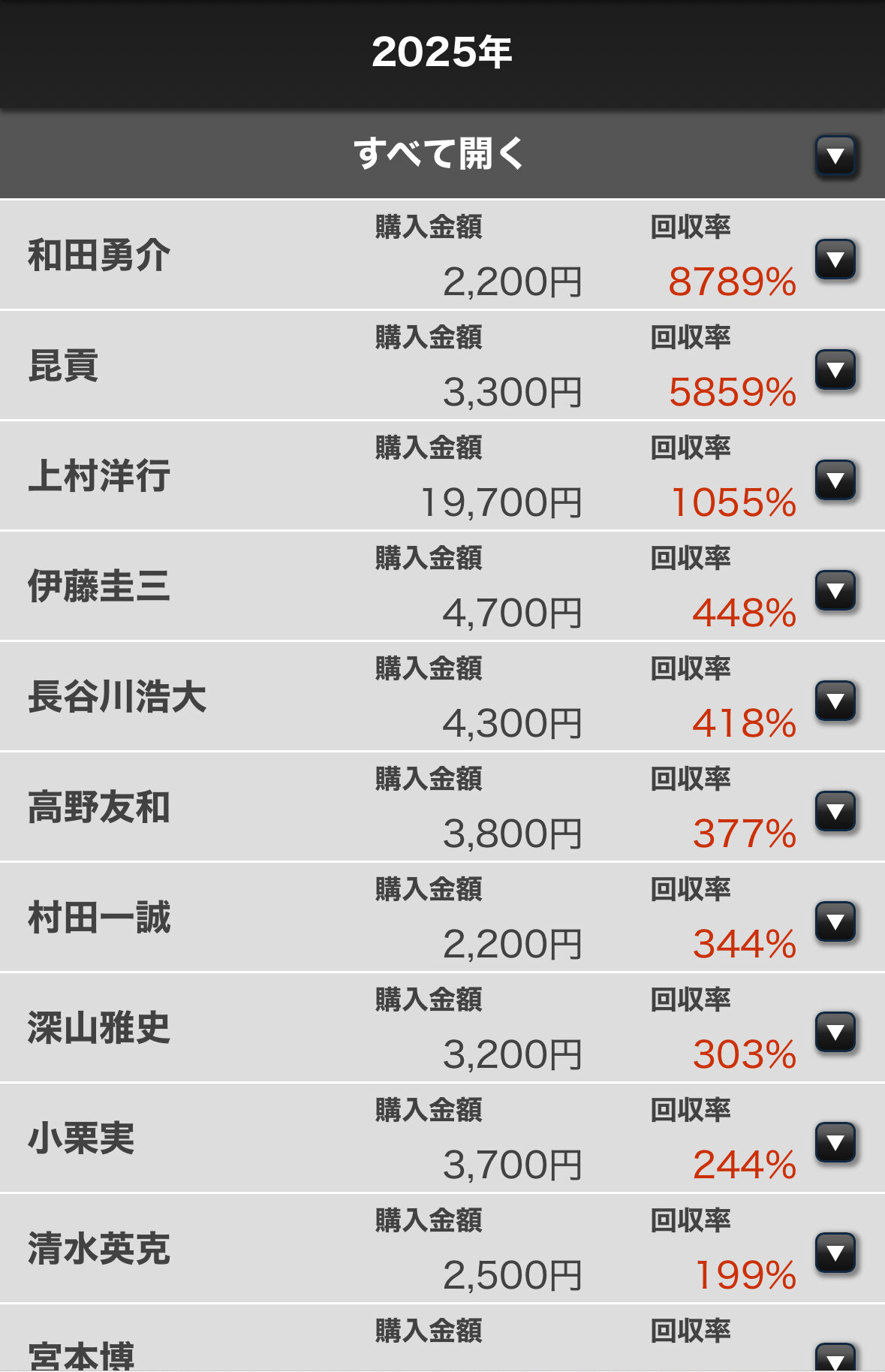Expand 伊藤圭三 details
This screenshot has width=885, height=1372.
pyautogui.click(x=835, y=590)
